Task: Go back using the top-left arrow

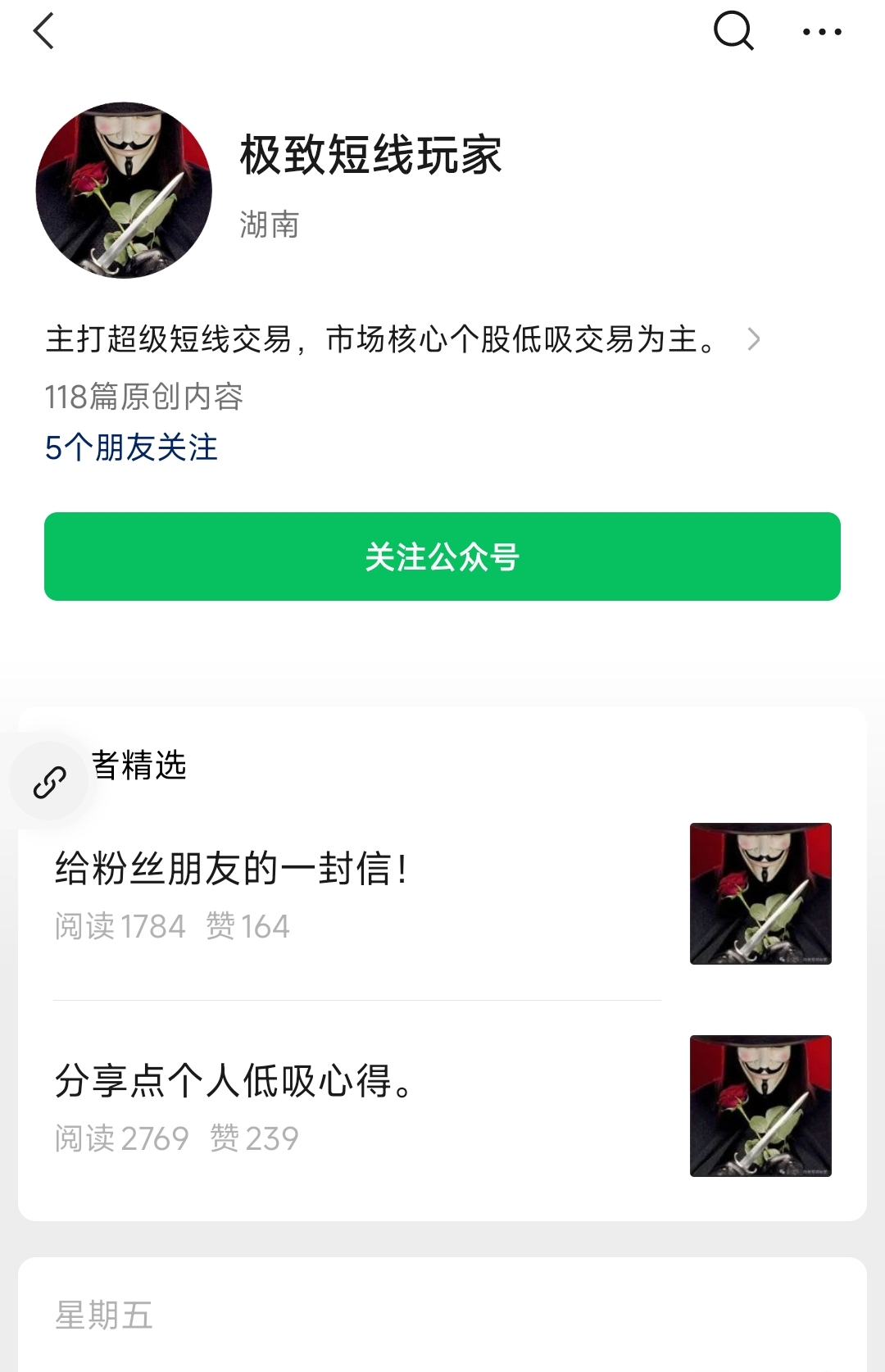Action: [43, 32]
